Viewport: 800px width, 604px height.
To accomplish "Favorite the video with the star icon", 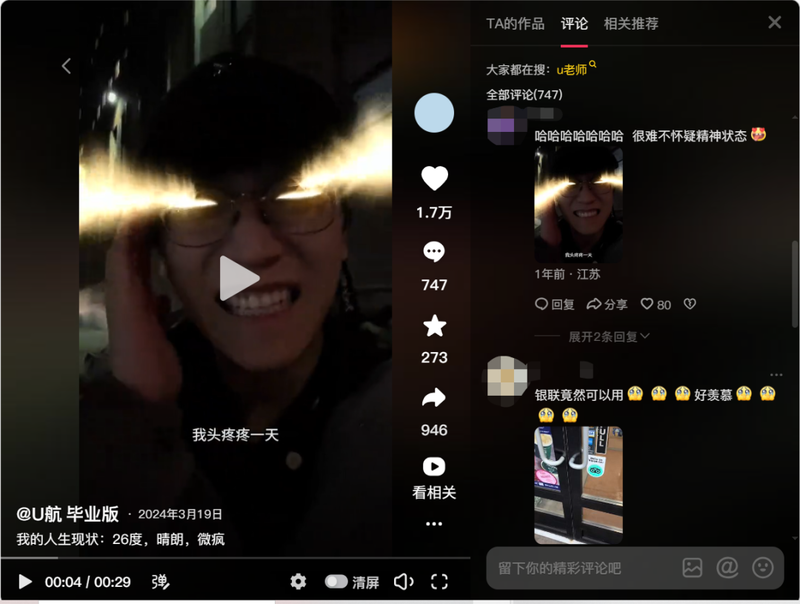I will (x=434, y=325).
